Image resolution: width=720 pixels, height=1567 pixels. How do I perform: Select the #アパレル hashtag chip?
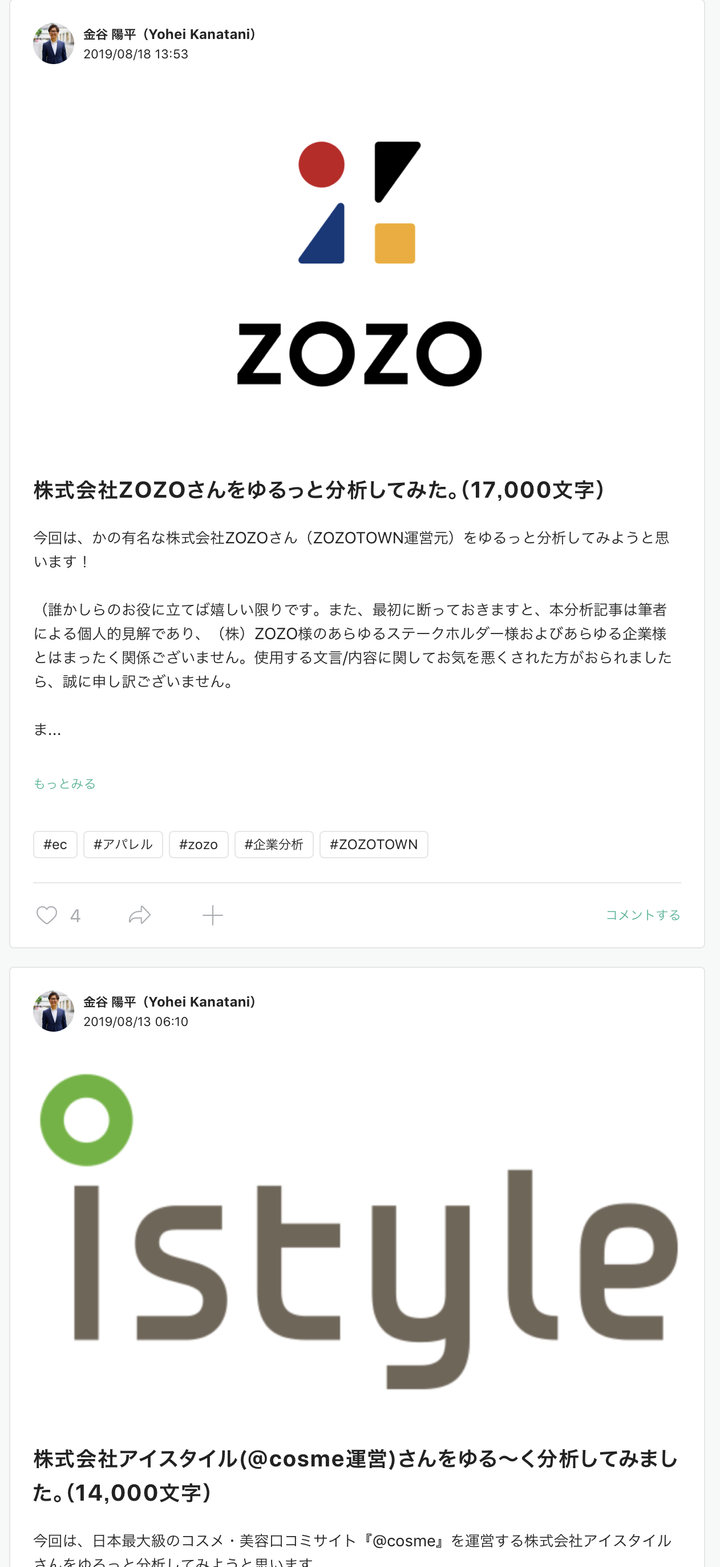tap(123, 844)
